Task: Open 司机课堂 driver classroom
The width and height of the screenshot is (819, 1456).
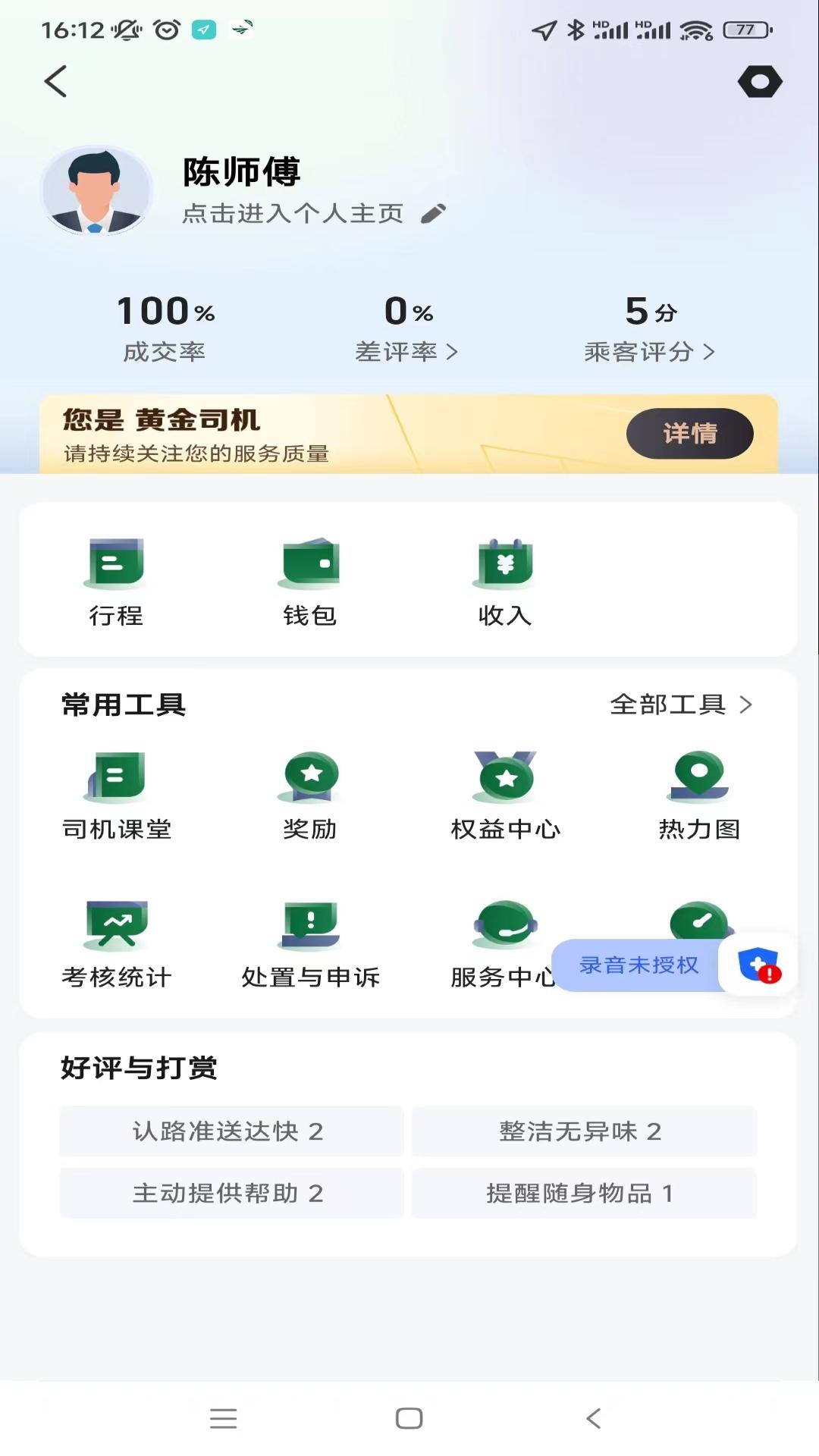Action: coord(115,792)
